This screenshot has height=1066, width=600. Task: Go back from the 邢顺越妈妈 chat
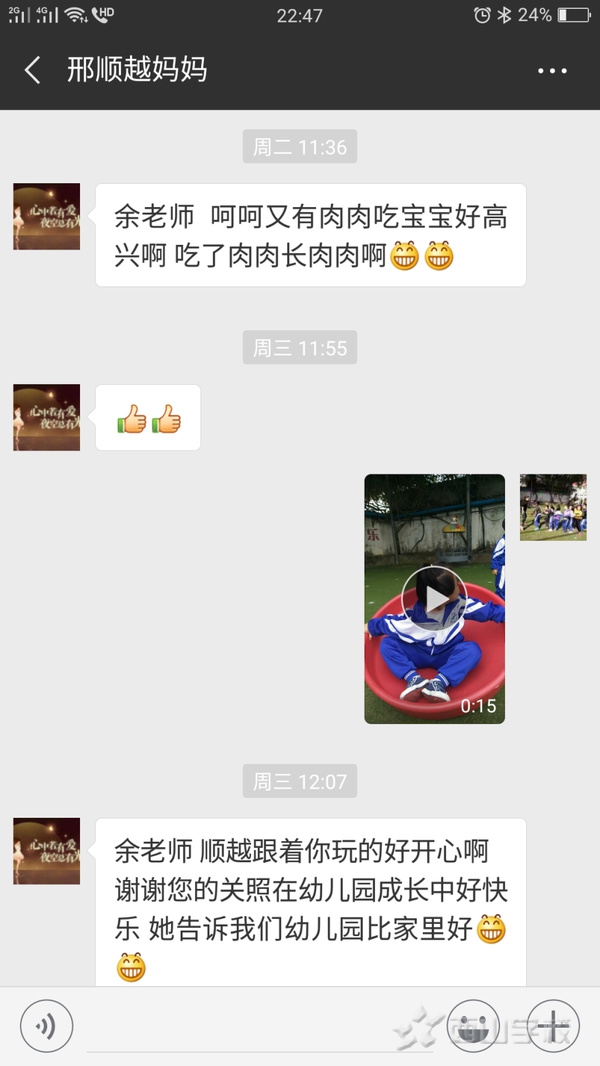point(33,70)
